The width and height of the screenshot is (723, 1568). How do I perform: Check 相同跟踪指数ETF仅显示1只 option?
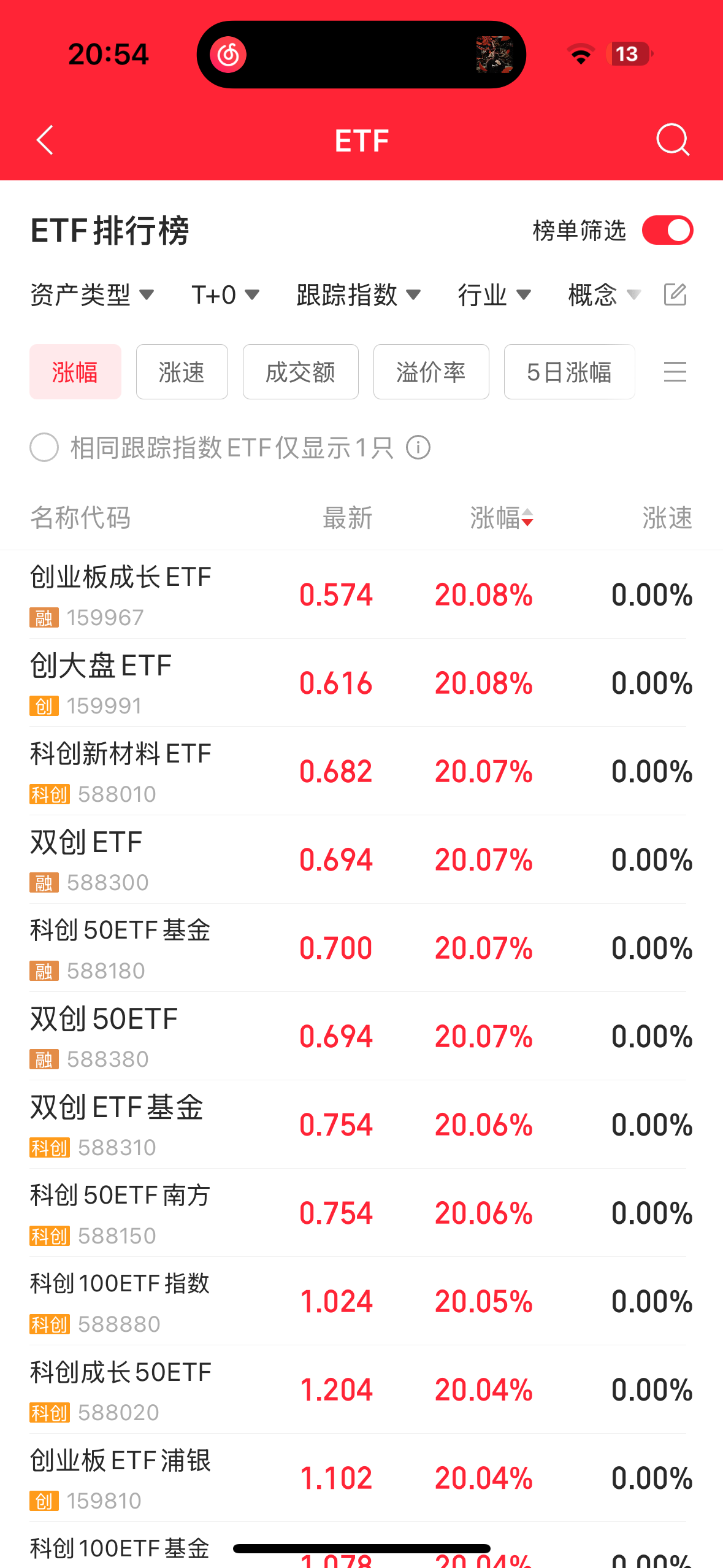pyautogui.click(x=44, y=448)
